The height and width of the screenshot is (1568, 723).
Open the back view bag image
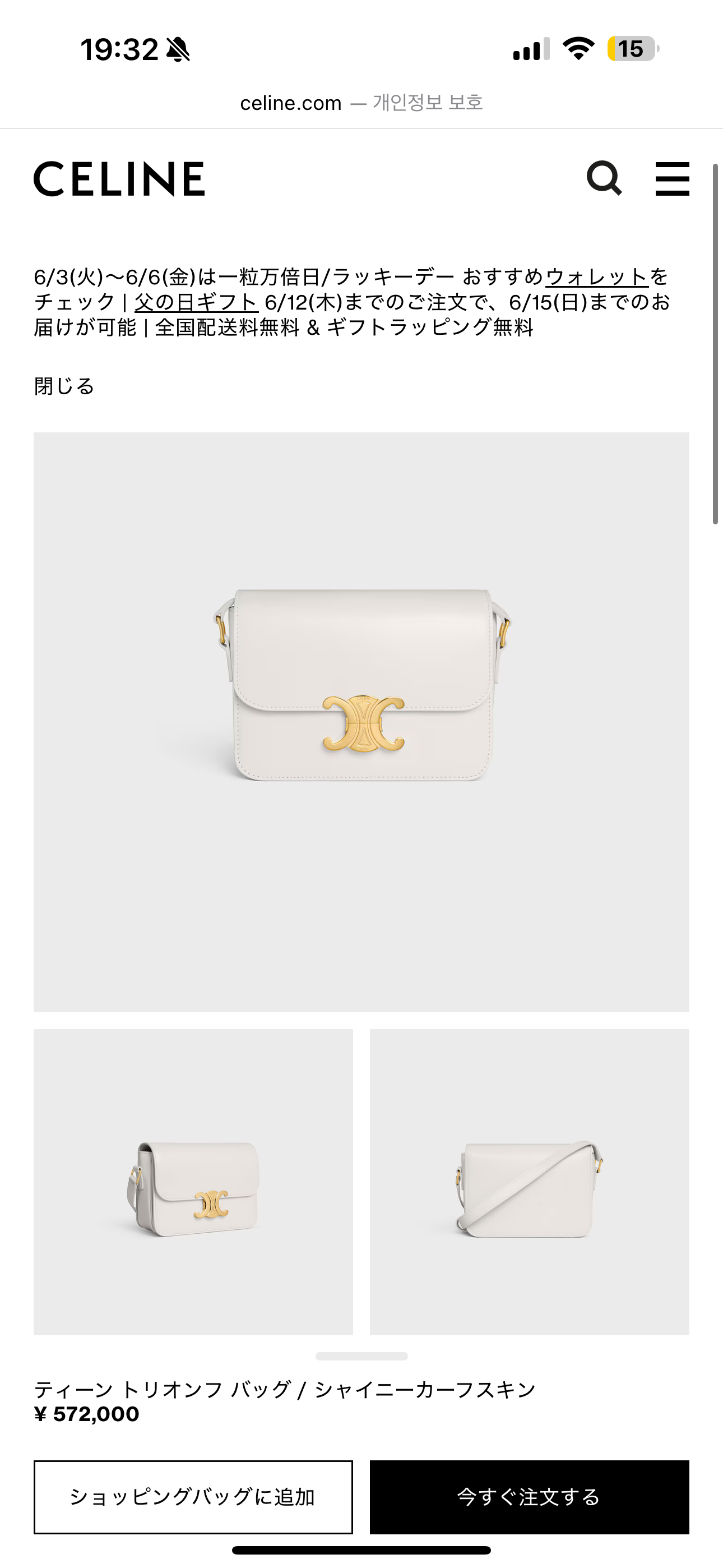click(530, 1182)
